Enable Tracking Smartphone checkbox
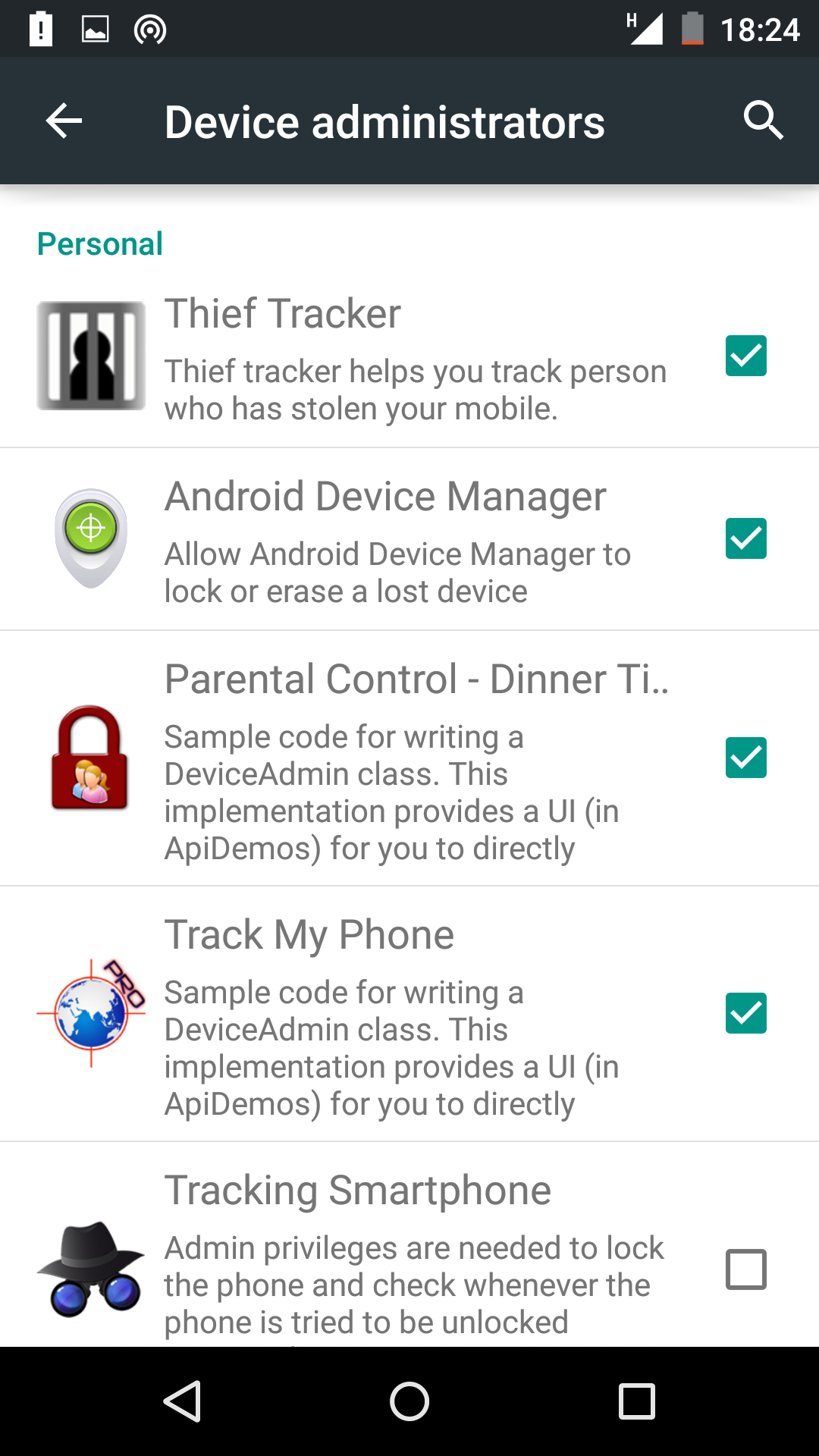The height and width of the screenshot is (1456, 819). (746, 1269)
